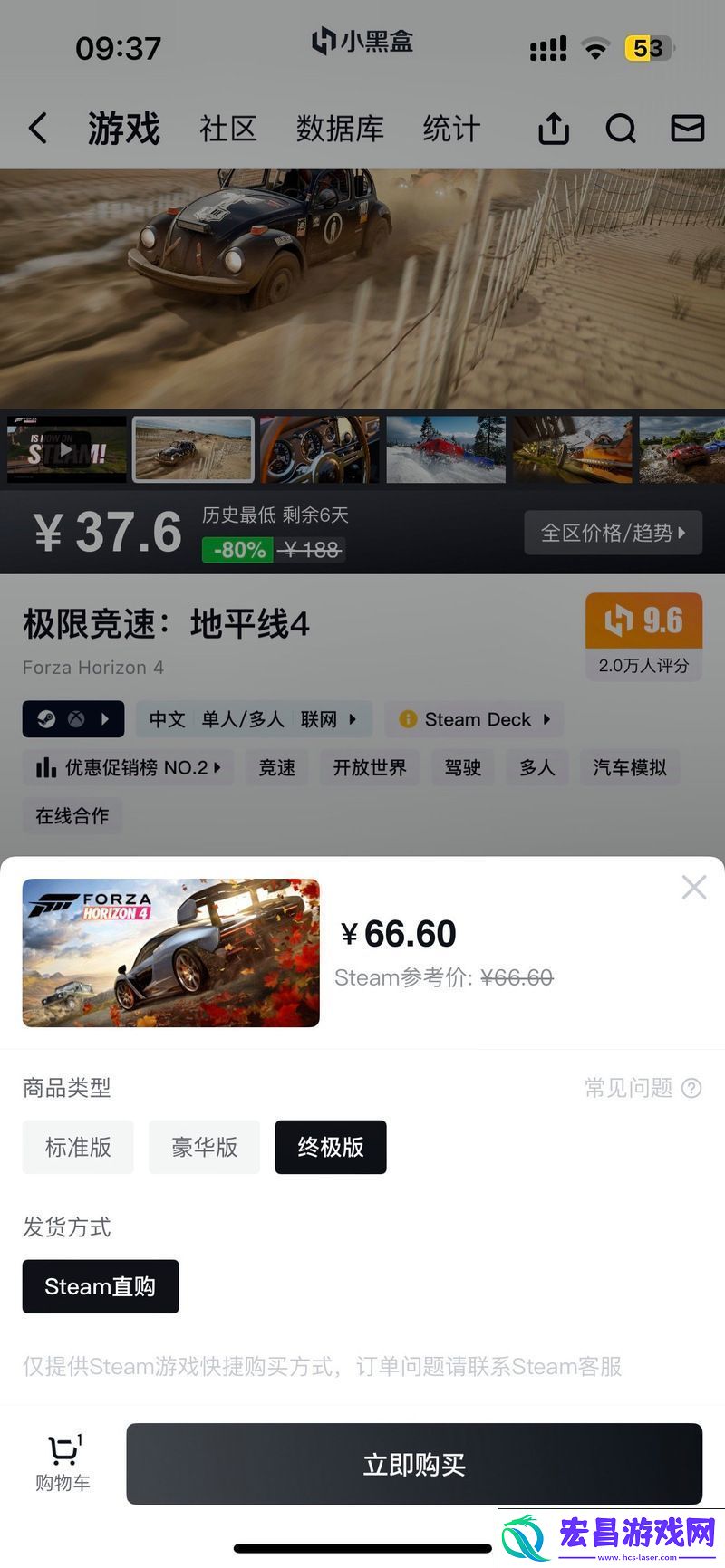Pick Steam直购 delivery method
Viewport: 725px width, 1568px height.
click(101, 1286)
